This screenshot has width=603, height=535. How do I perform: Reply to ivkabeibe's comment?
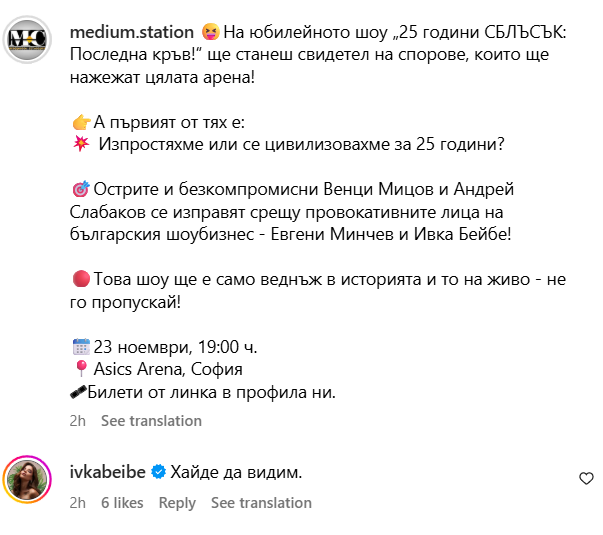tap(177, 503)
